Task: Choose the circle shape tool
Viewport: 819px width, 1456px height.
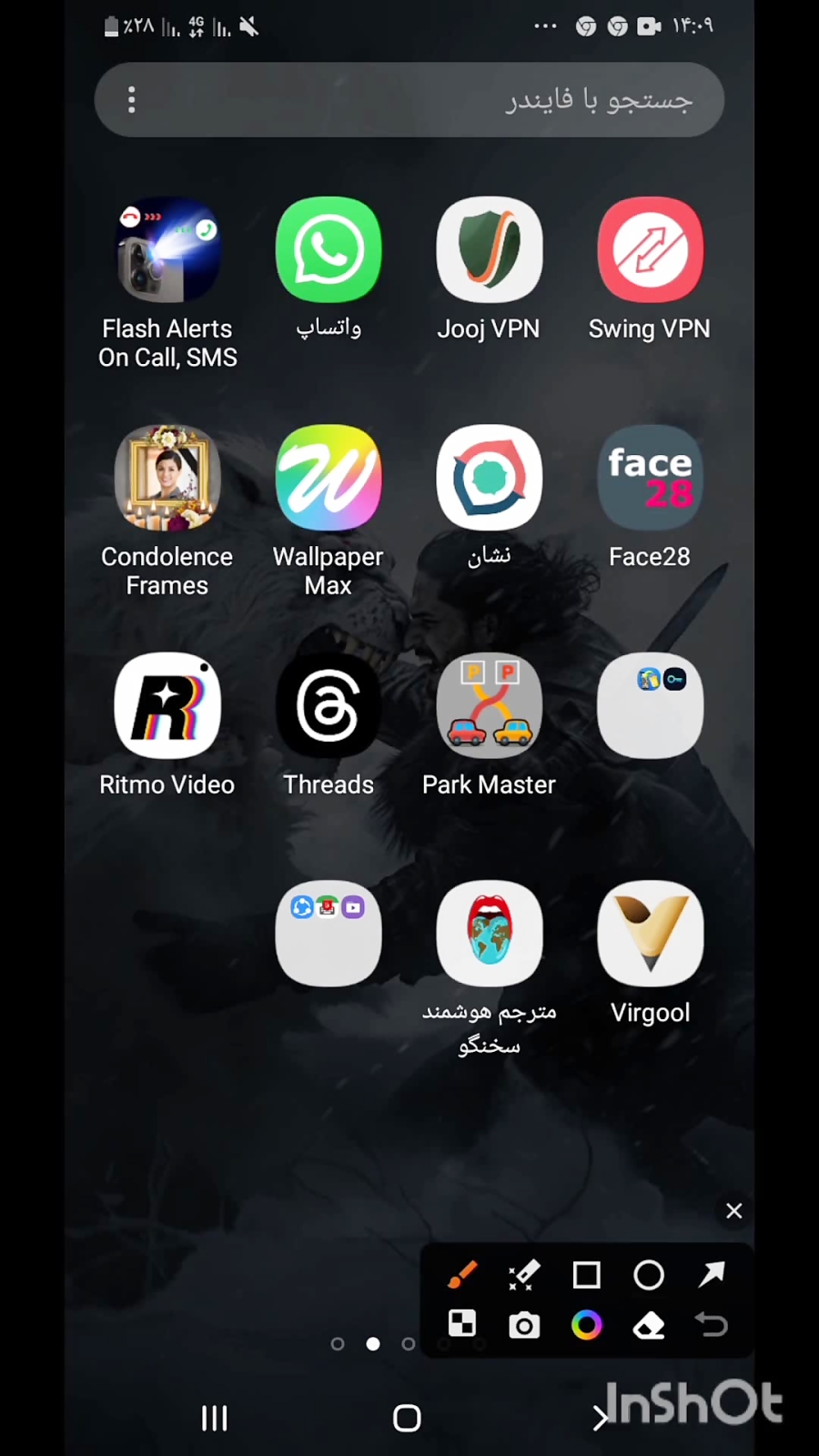Action: pos(649,1275)
